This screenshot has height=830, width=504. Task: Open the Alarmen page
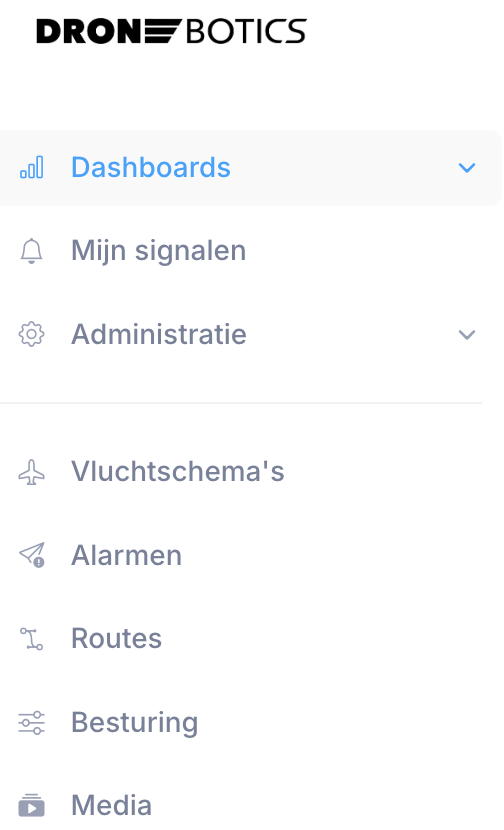249,555
